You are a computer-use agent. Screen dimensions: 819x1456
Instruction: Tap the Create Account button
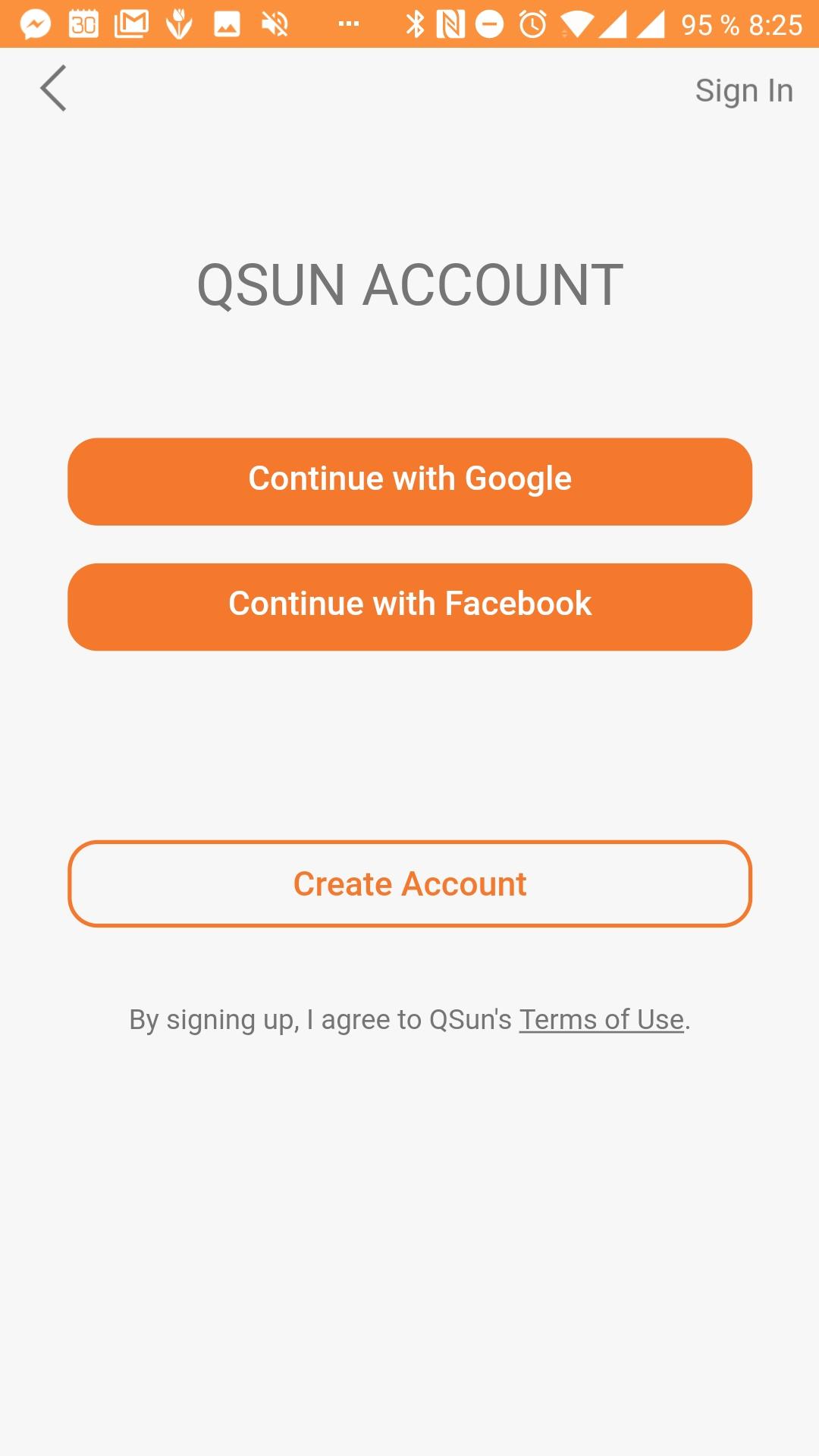[x=409, y=883]
